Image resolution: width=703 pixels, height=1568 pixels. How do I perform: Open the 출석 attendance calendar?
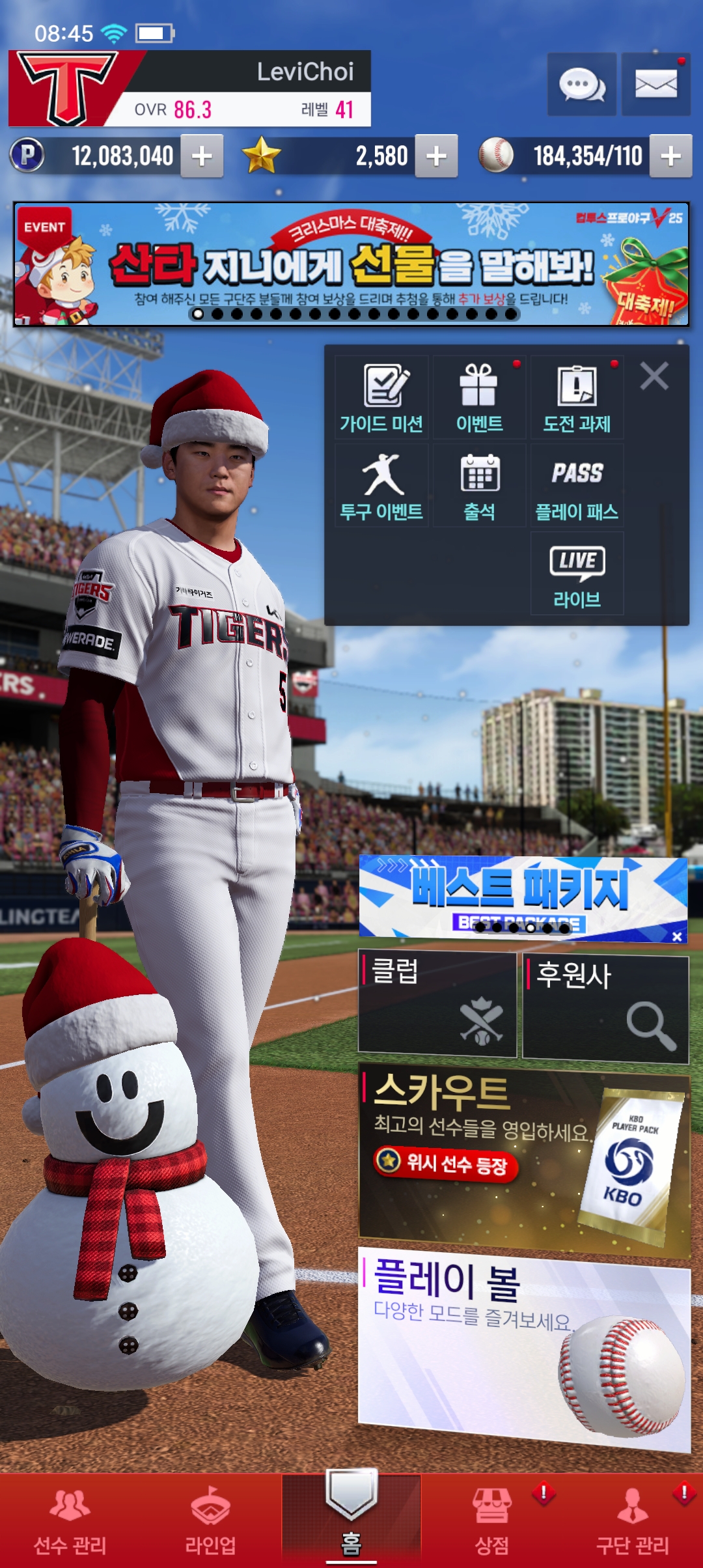(x=479, y=486)
